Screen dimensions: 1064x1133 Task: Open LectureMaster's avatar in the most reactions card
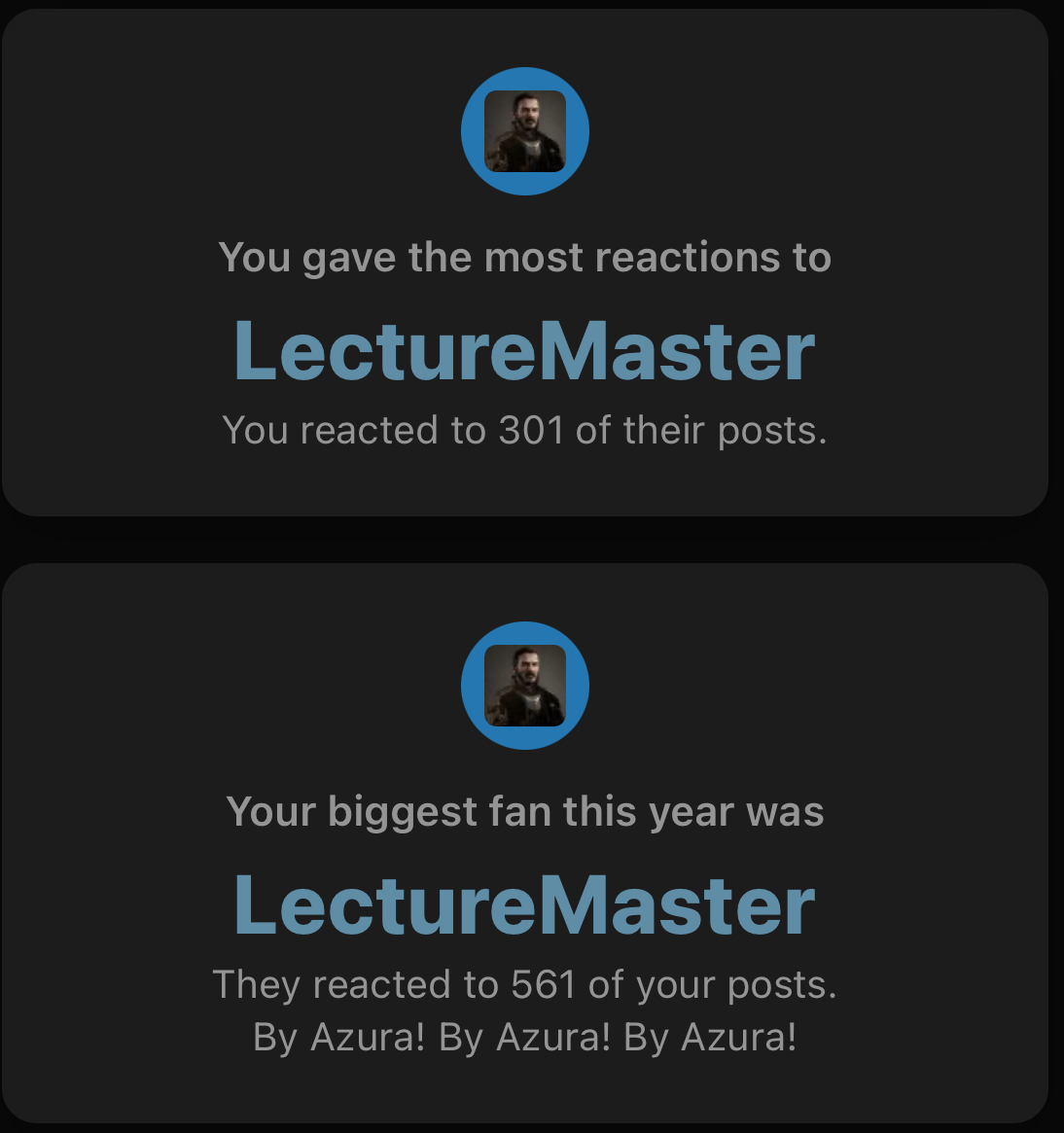[525, 131]
